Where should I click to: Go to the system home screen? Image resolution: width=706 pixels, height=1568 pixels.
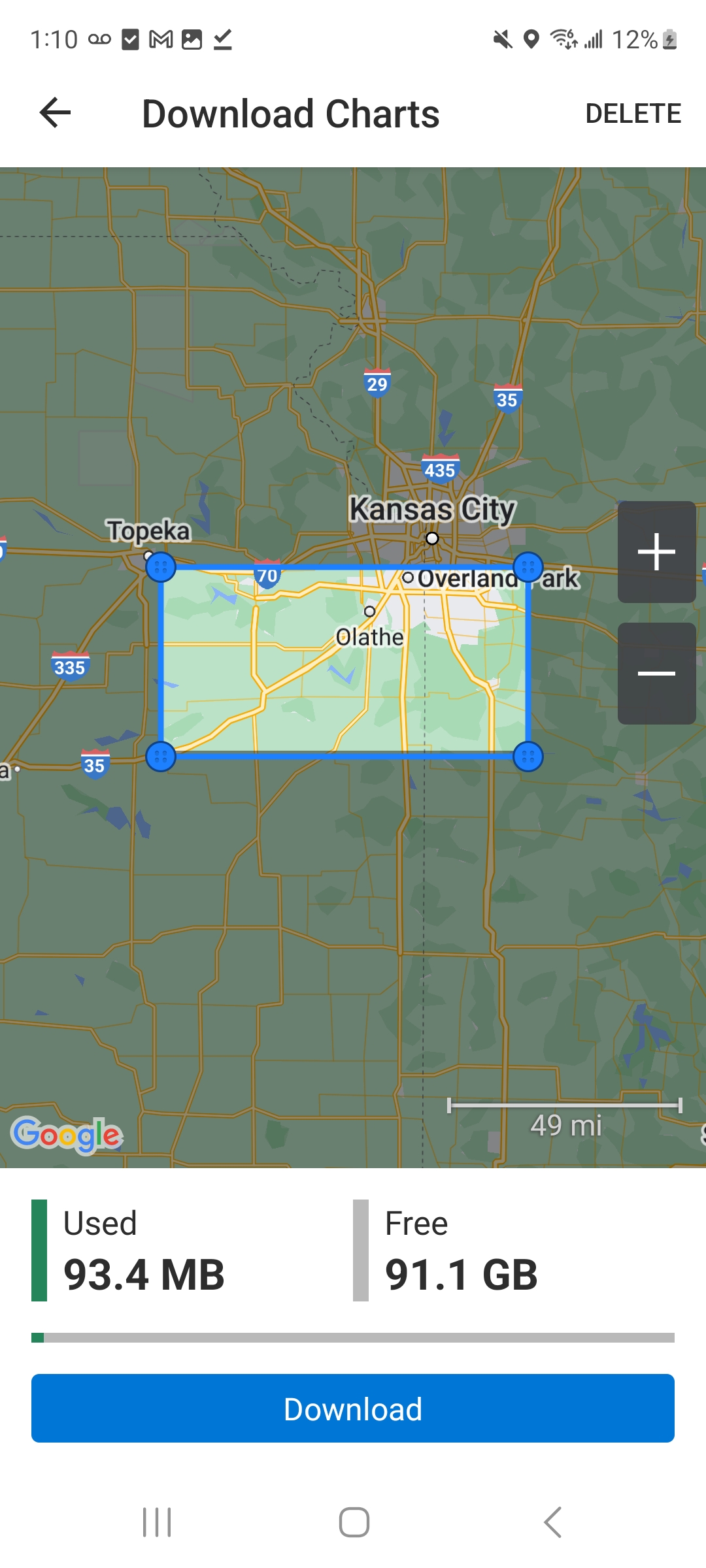pyautogui.click(x=354, y=1522)
